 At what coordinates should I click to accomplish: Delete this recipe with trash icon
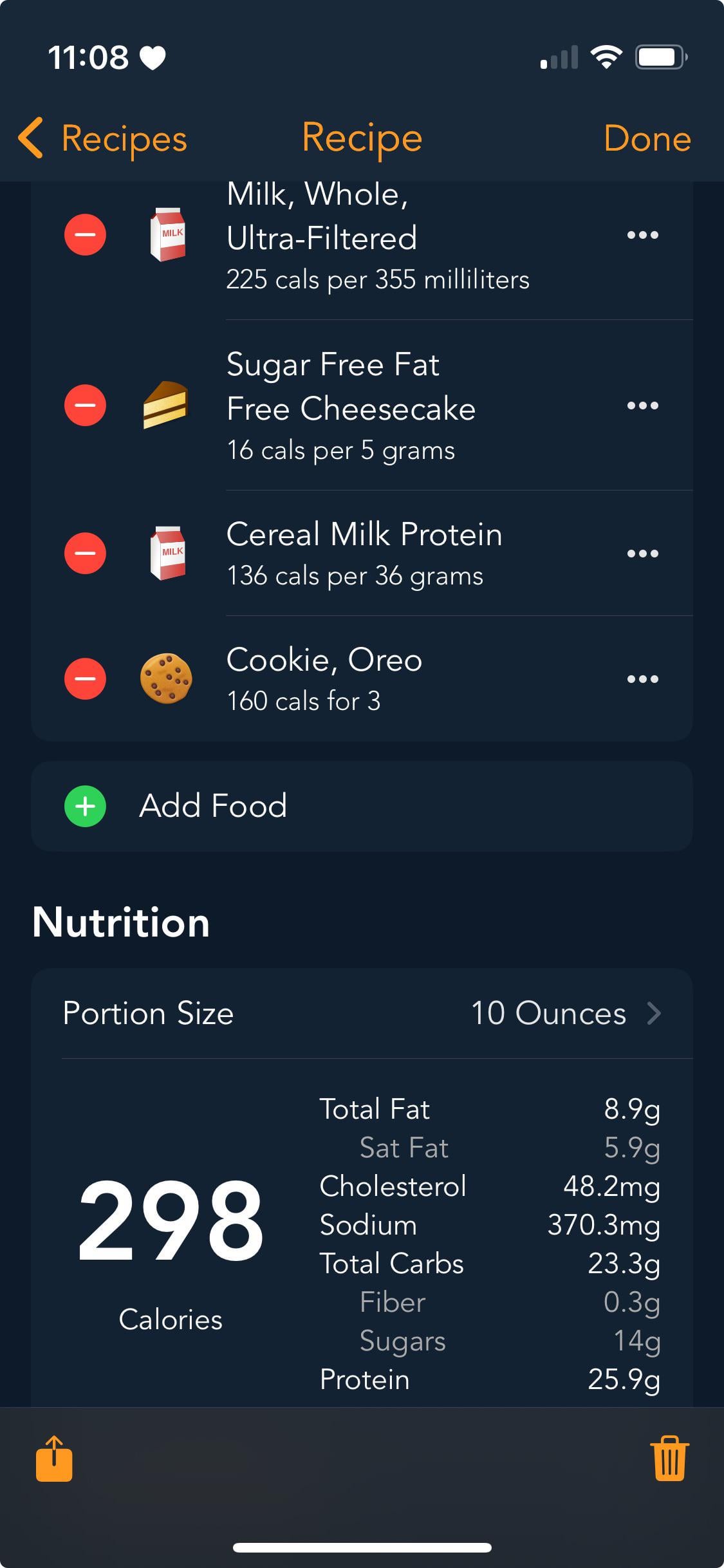tap(669, 1459)
